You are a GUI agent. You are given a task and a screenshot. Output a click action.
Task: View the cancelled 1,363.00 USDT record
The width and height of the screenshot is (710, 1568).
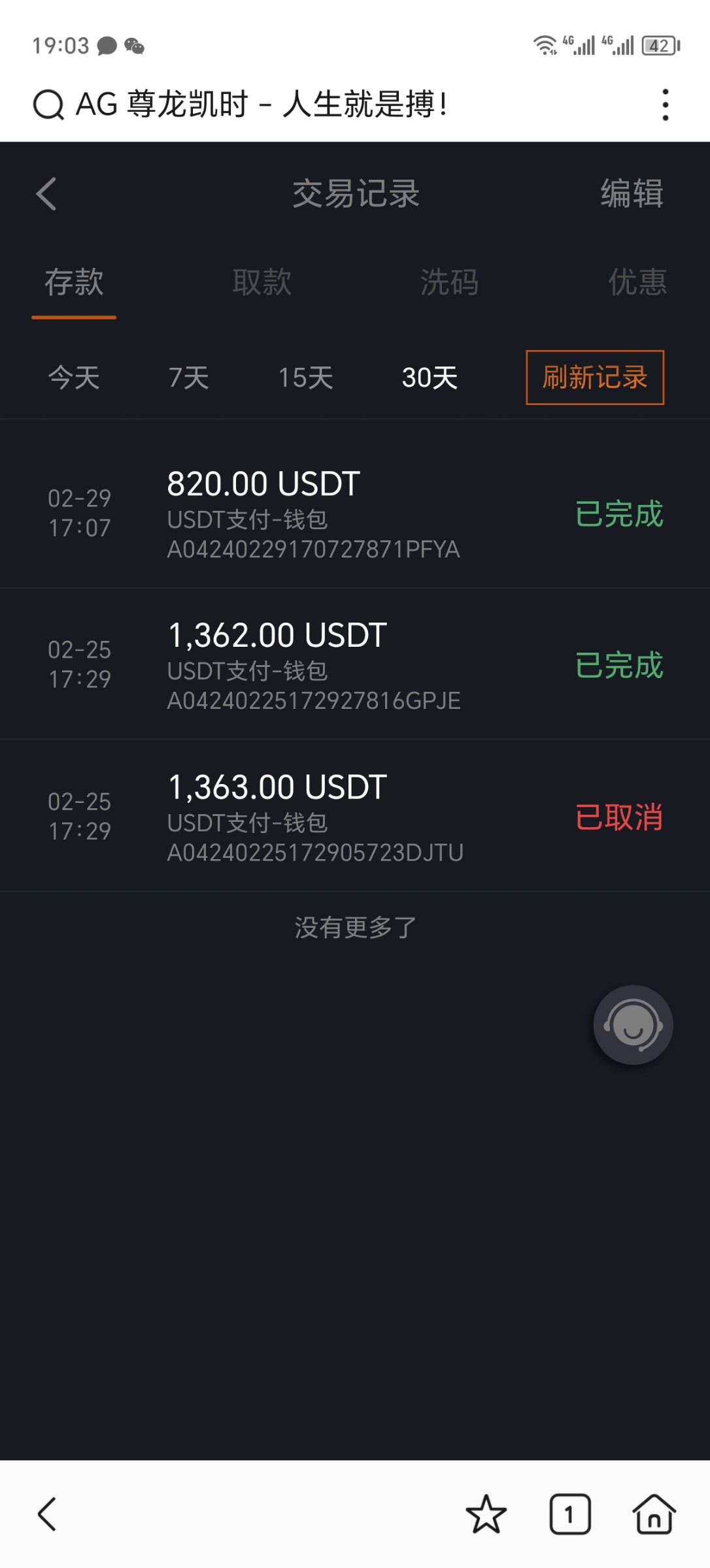pyautogui.click(x=314, y=817)
